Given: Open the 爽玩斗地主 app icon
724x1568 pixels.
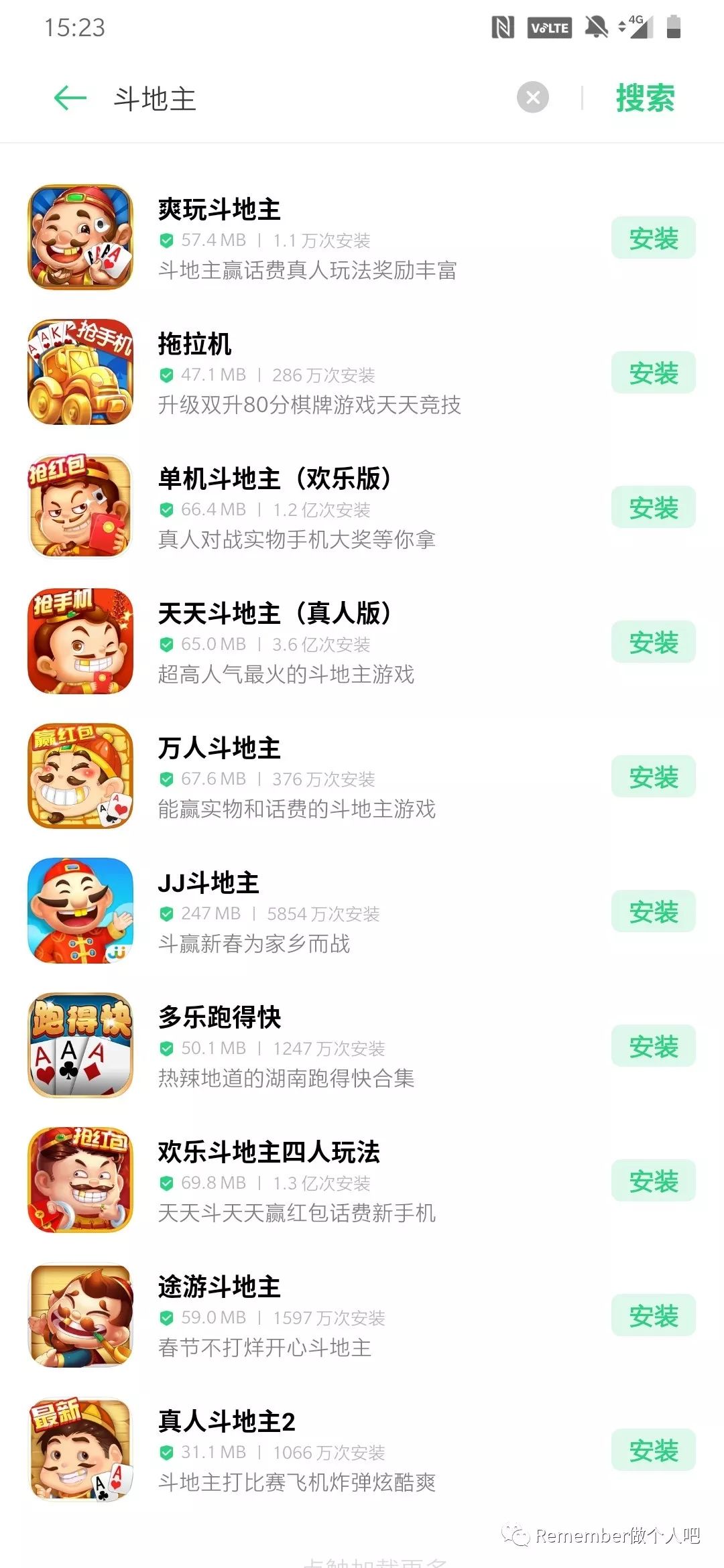Looking at the screenshot, I should tap(80, 237).
